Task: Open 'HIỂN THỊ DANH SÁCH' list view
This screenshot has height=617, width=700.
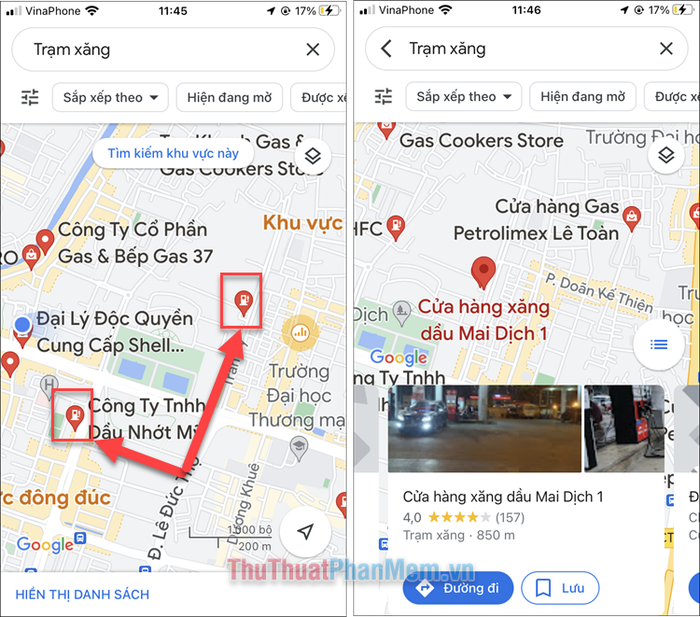Action: pyautogui.click(x=82, y=594)
